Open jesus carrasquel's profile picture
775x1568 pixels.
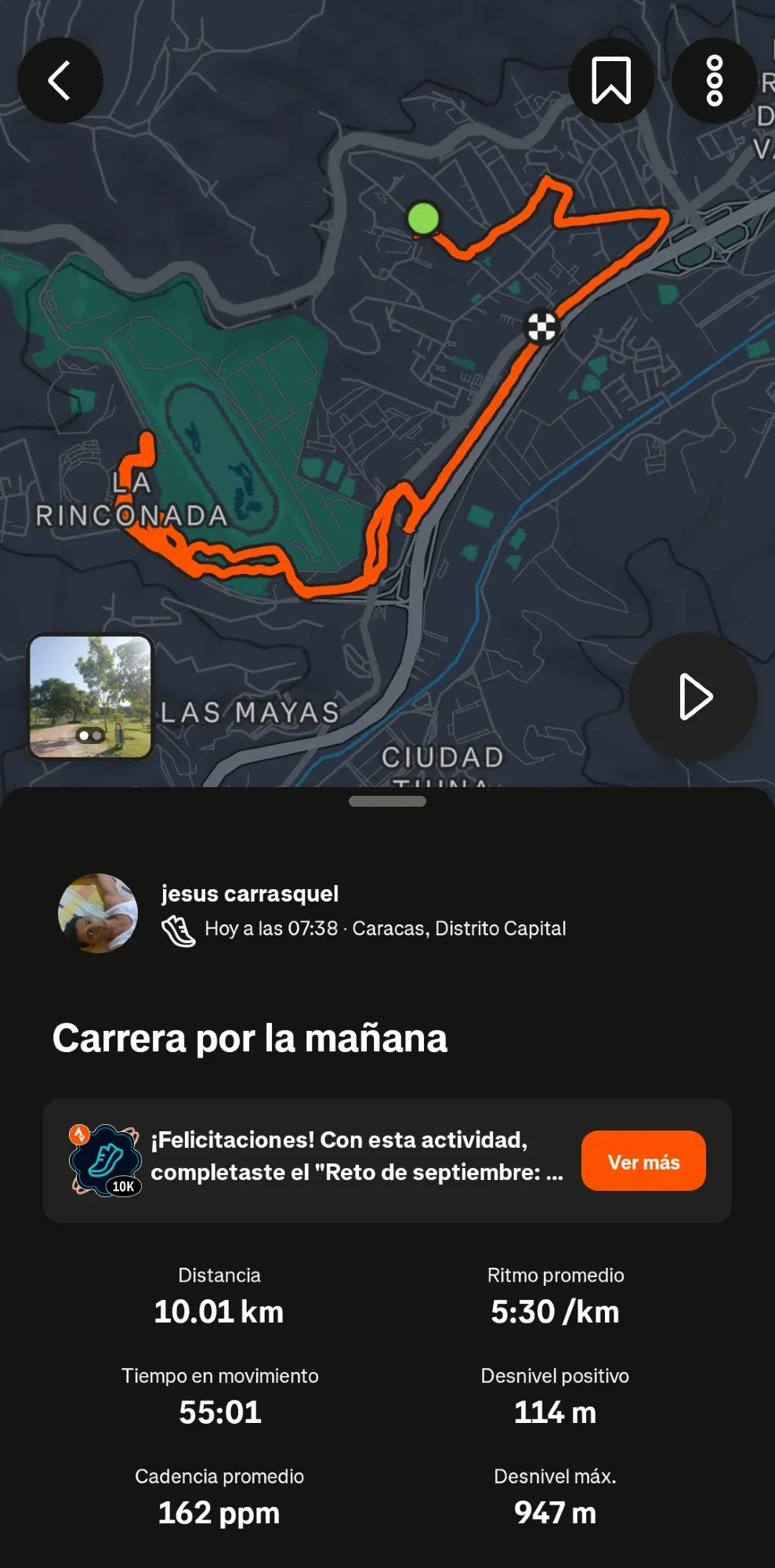coord(98,913)
